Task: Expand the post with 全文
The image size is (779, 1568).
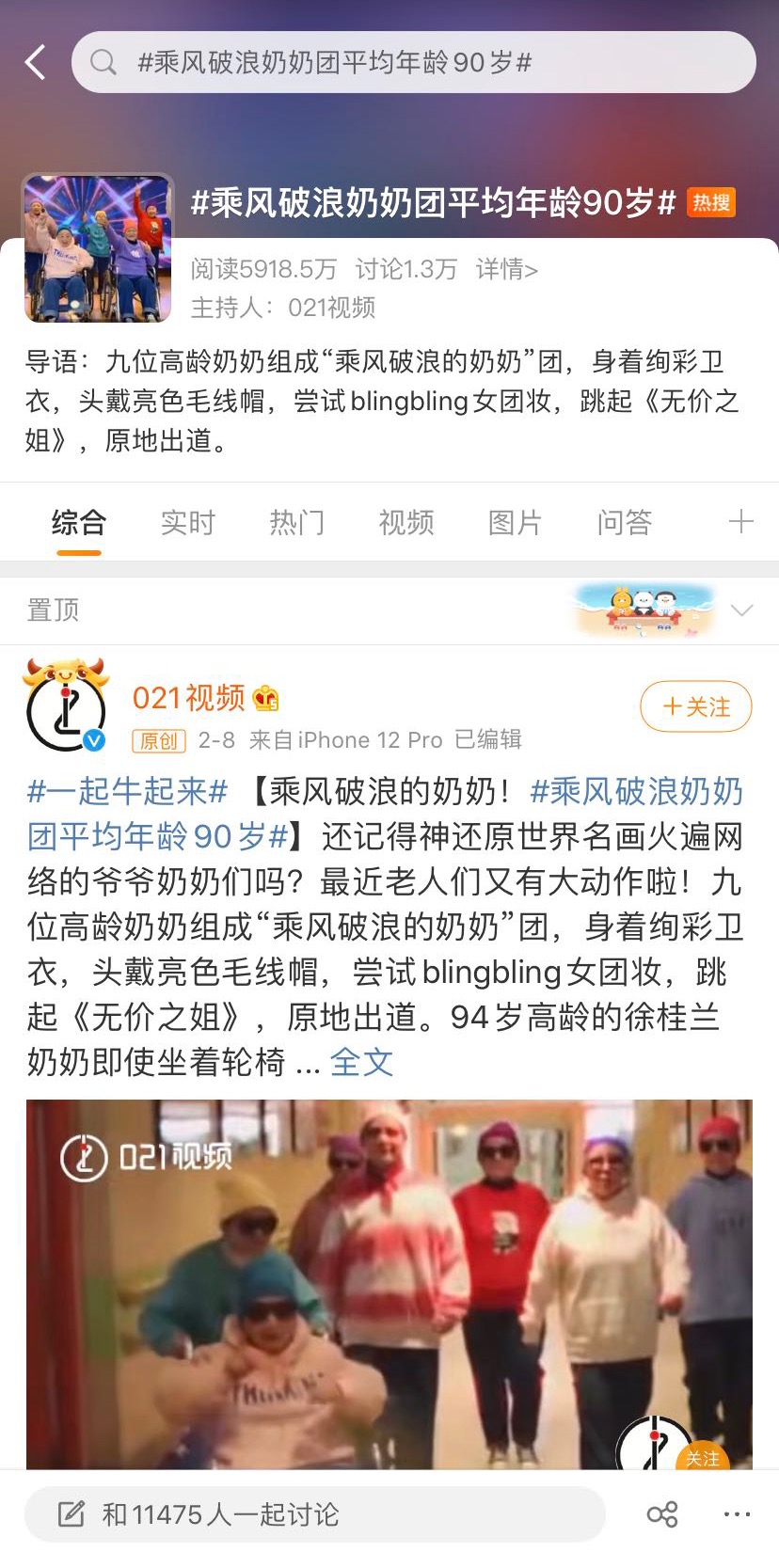Action: [361, 1063]
